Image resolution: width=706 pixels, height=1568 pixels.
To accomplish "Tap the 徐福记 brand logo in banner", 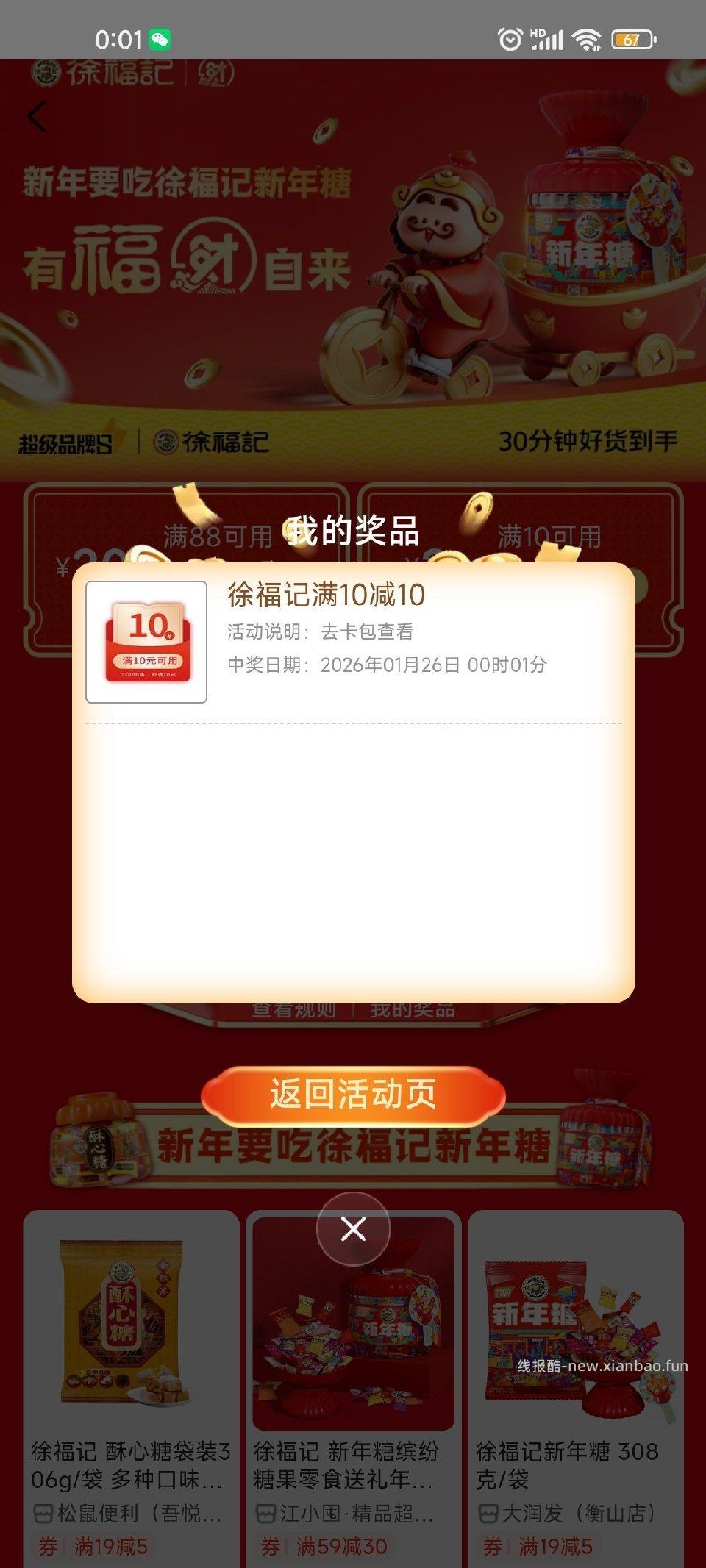I will pyautogui.click(x=110, y=71).
